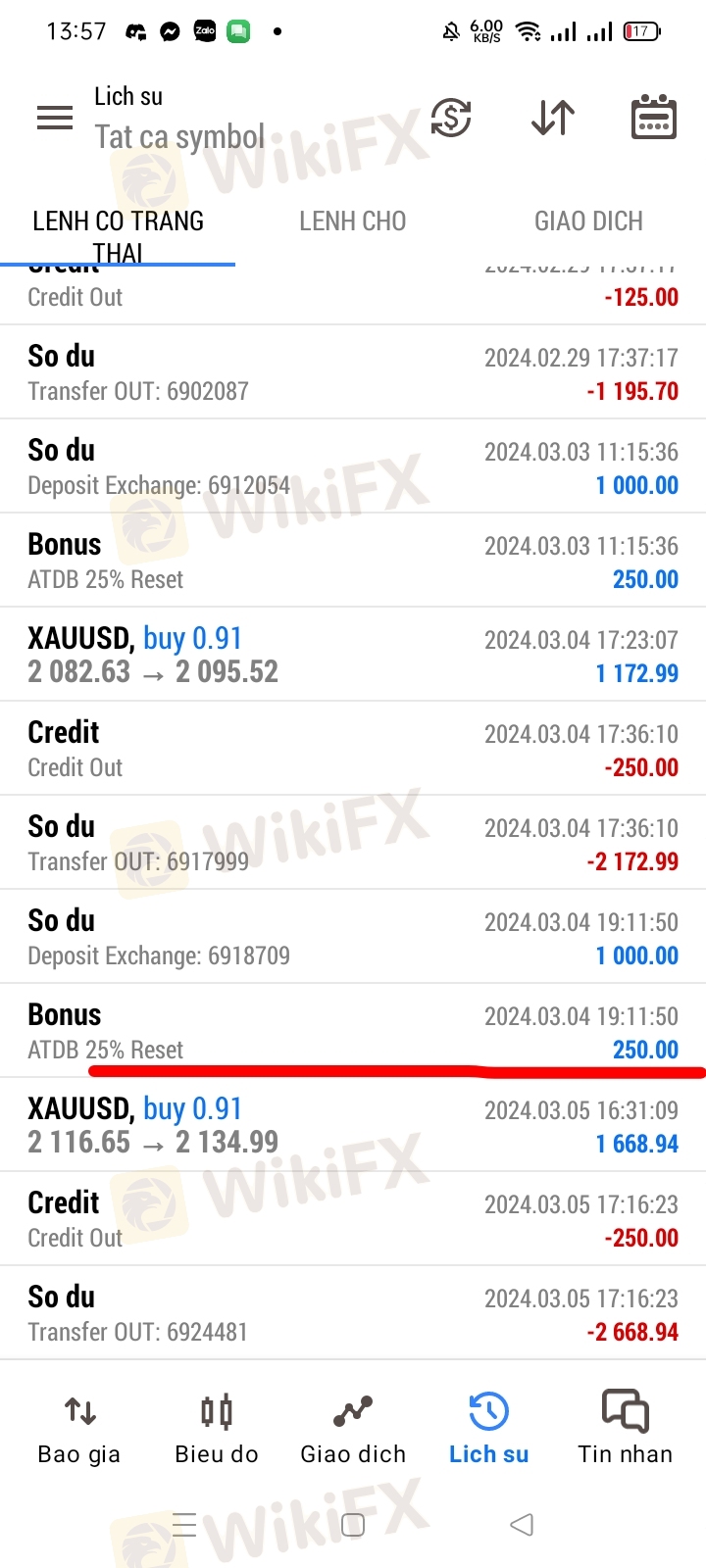Expand the XAUUSD buy trade opened at 2 082.63

coord(353,655)
